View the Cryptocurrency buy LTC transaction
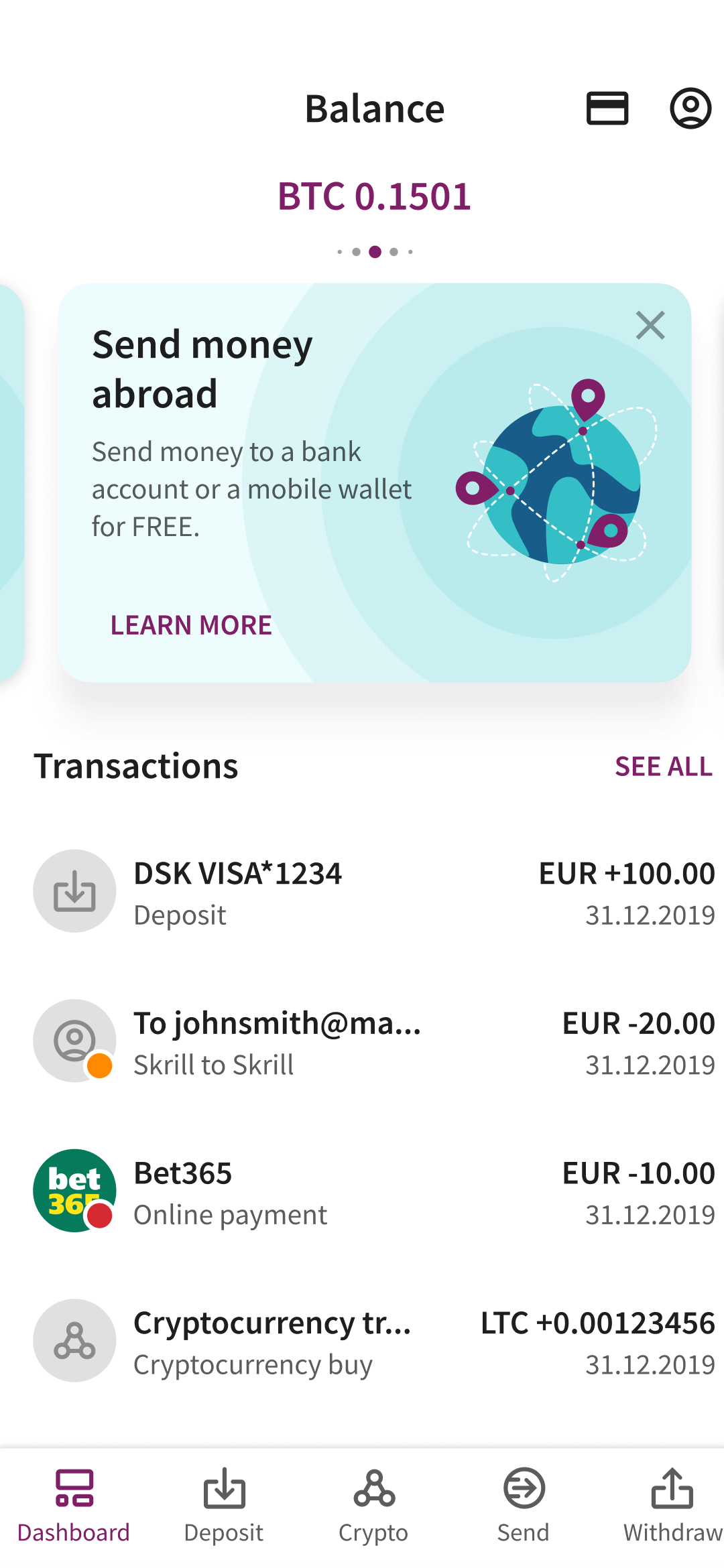Image resolution: width=724 pixels, height=1568 pixels. pyautogui.click(x=374, y=1342)
